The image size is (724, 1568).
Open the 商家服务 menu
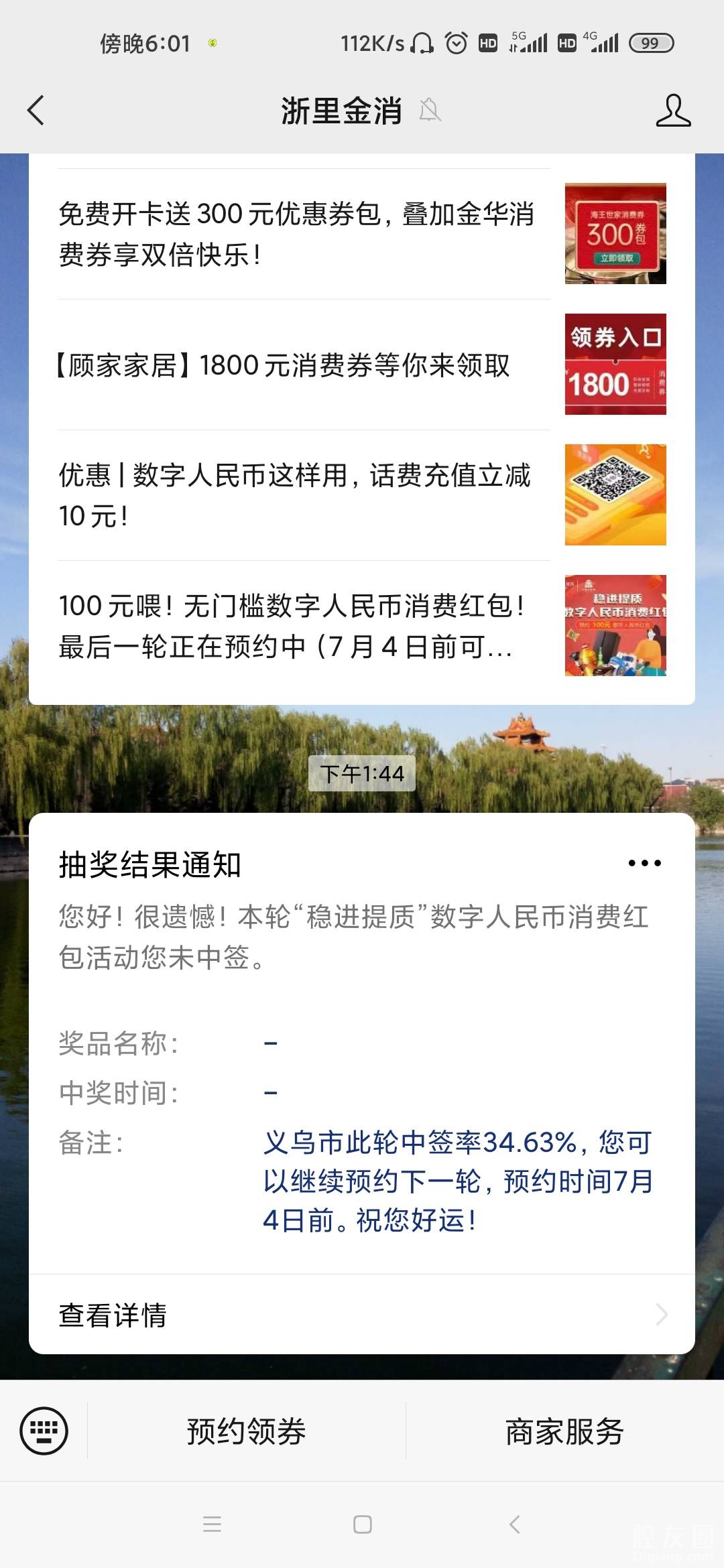tap(564, 1431)
